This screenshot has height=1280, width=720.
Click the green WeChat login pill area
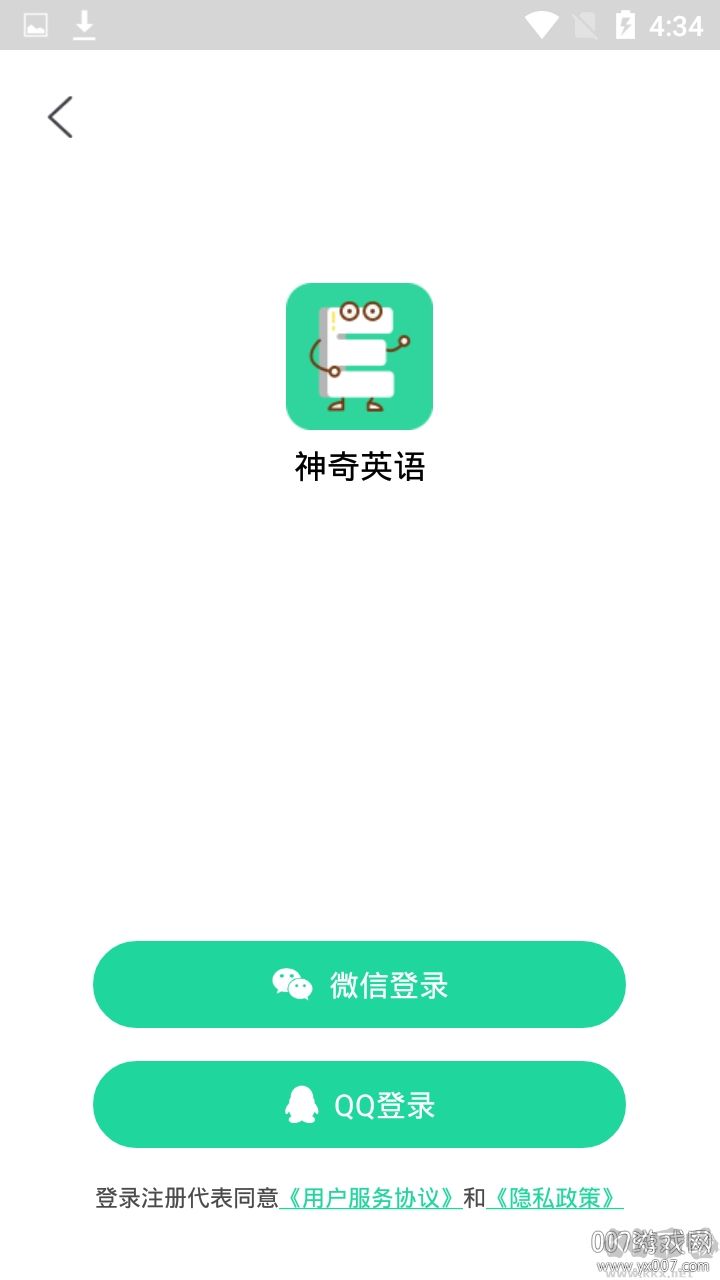[x=360, y=984]
